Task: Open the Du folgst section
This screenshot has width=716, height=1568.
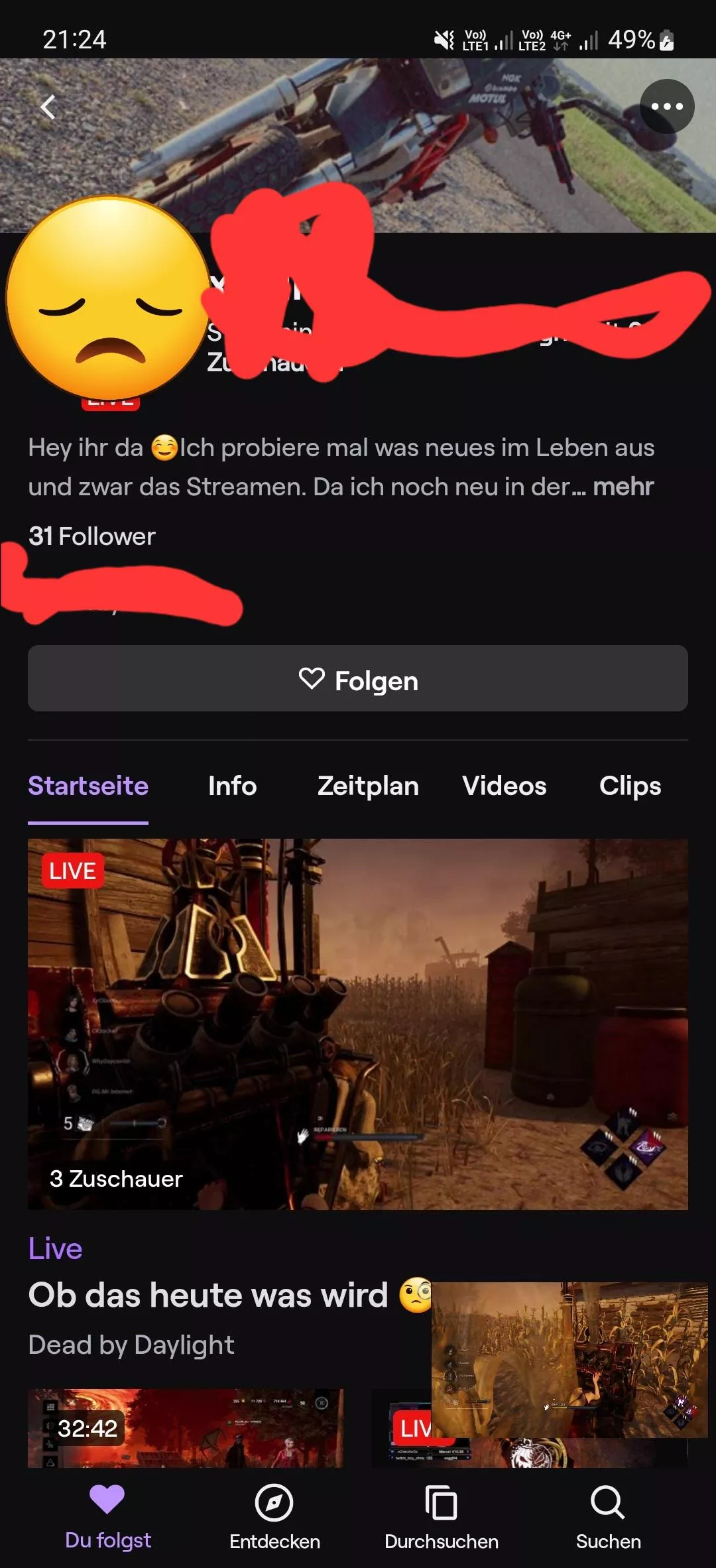Action: click(x=107, y=1516)
